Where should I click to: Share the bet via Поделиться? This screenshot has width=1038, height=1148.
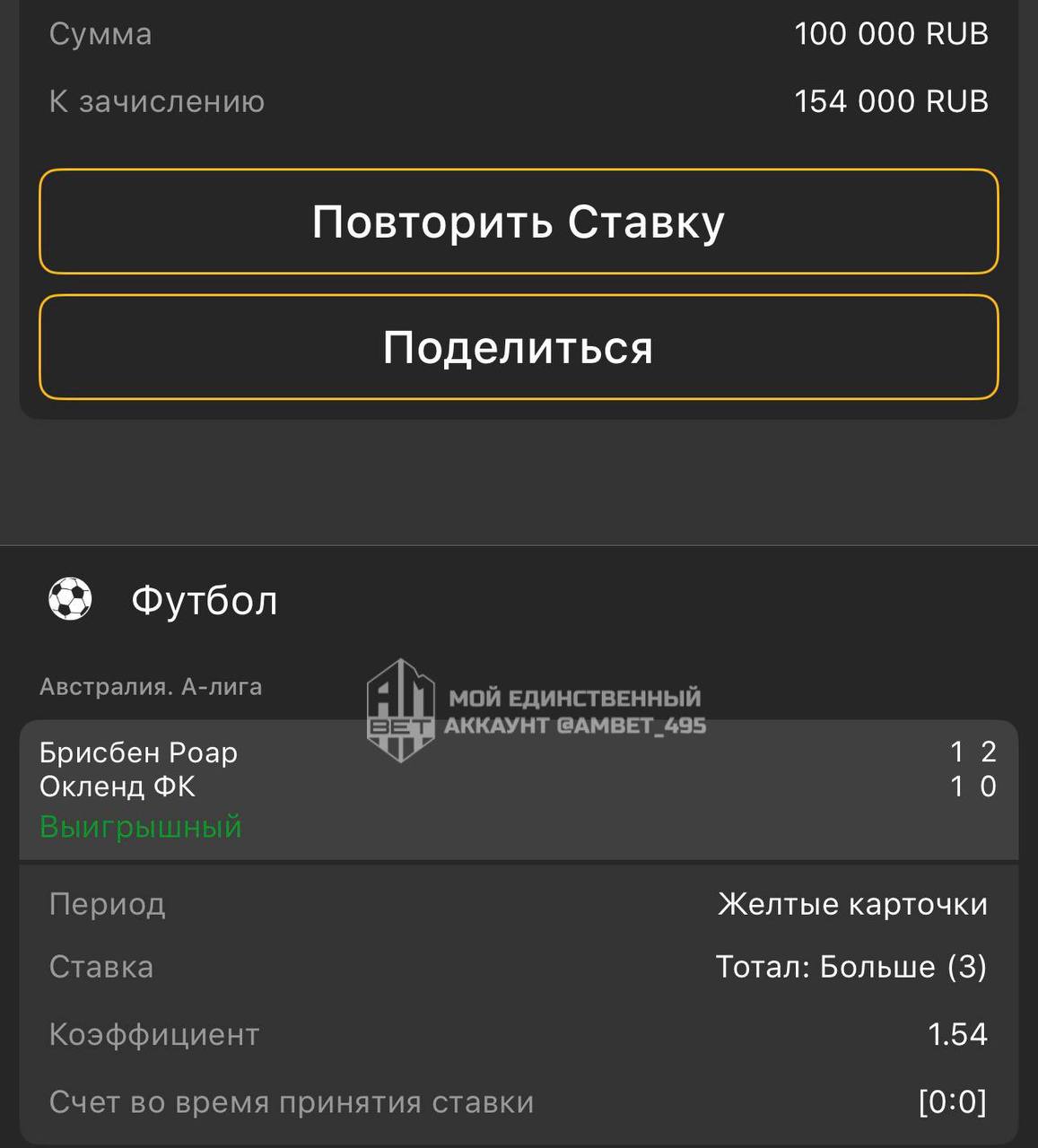pyautogui.click(x=519, y=347)
